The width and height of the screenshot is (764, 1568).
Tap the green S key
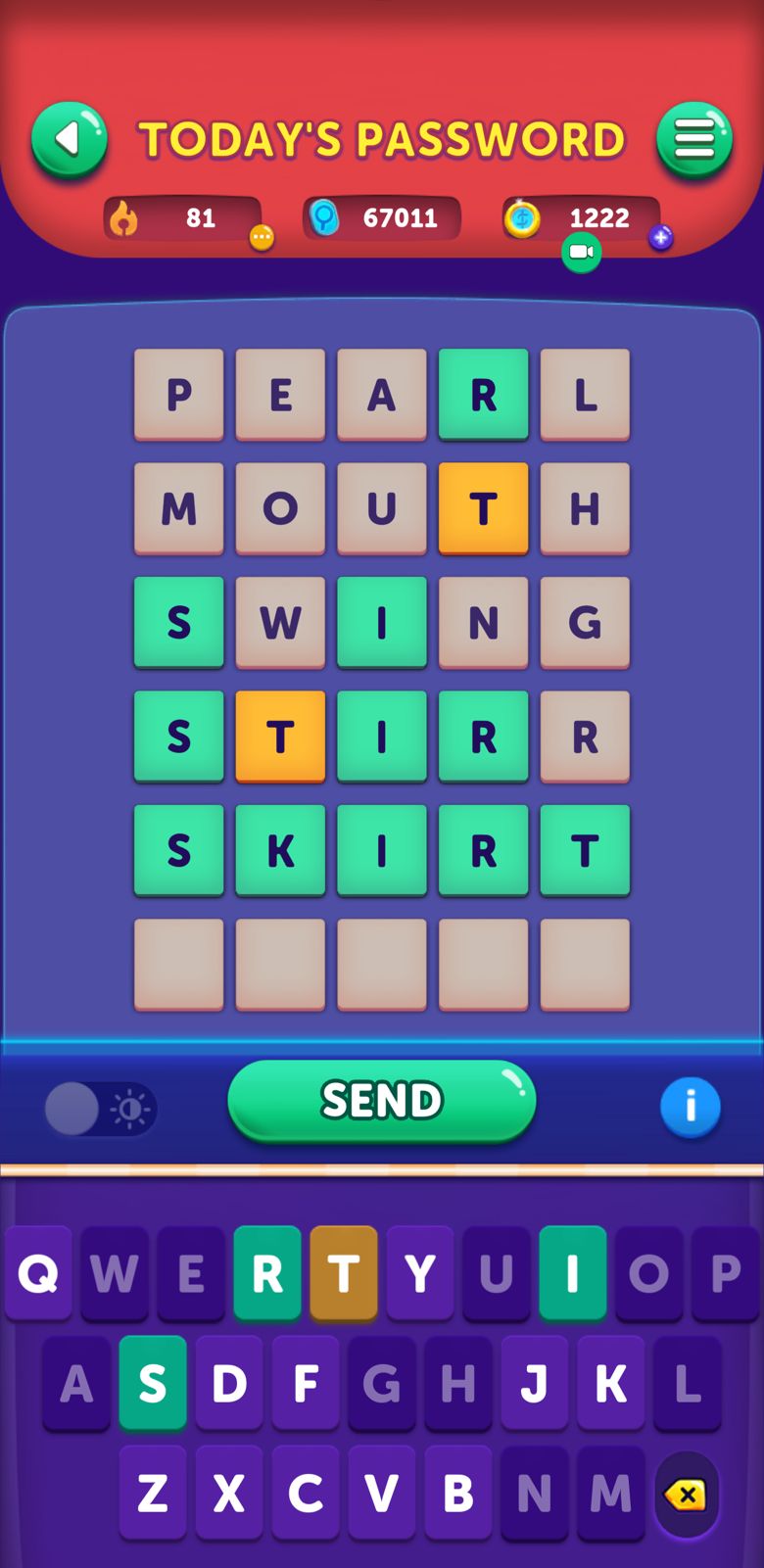point(153,1384)
